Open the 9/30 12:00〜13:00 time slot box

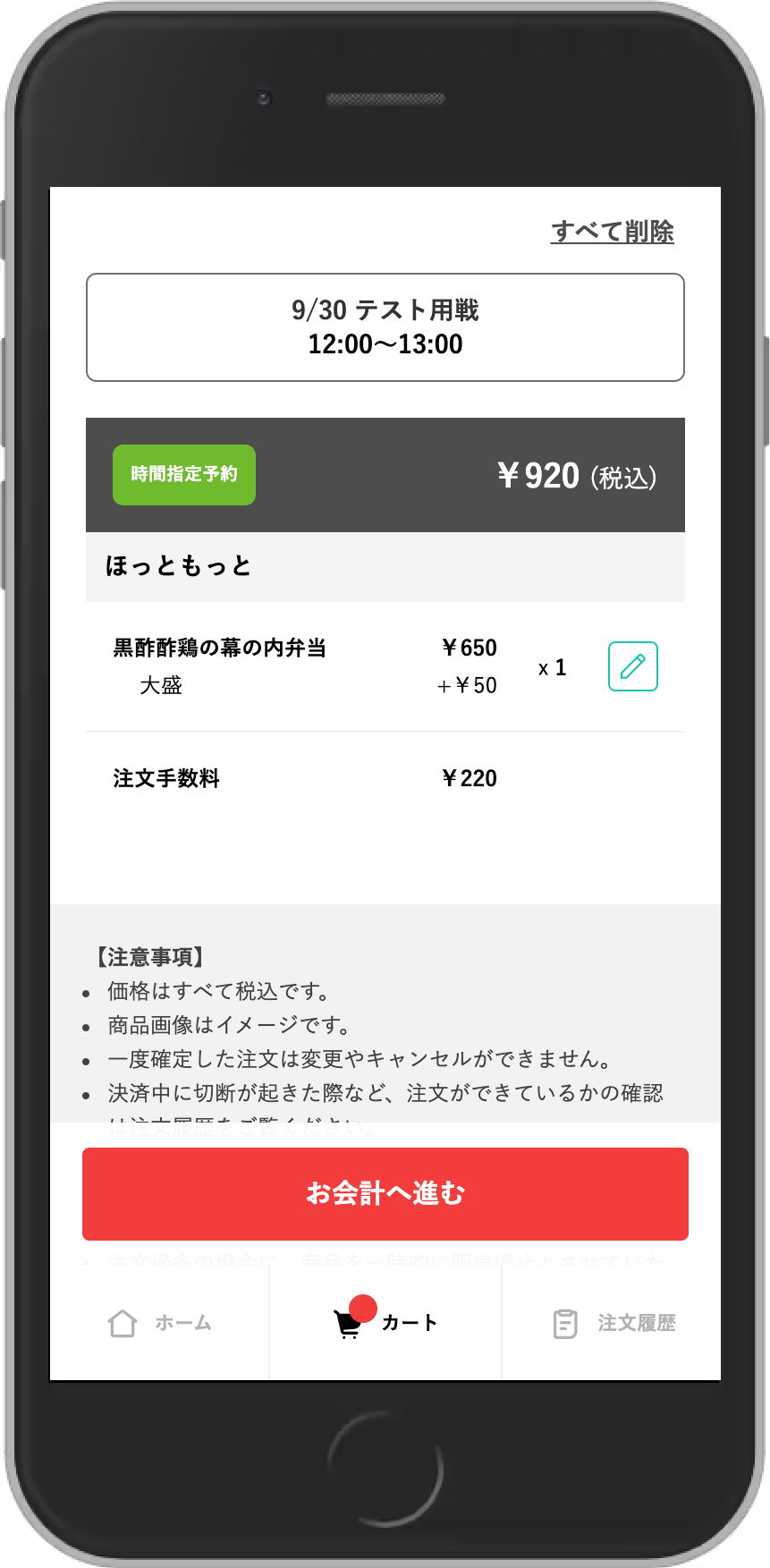pos(385,327)
